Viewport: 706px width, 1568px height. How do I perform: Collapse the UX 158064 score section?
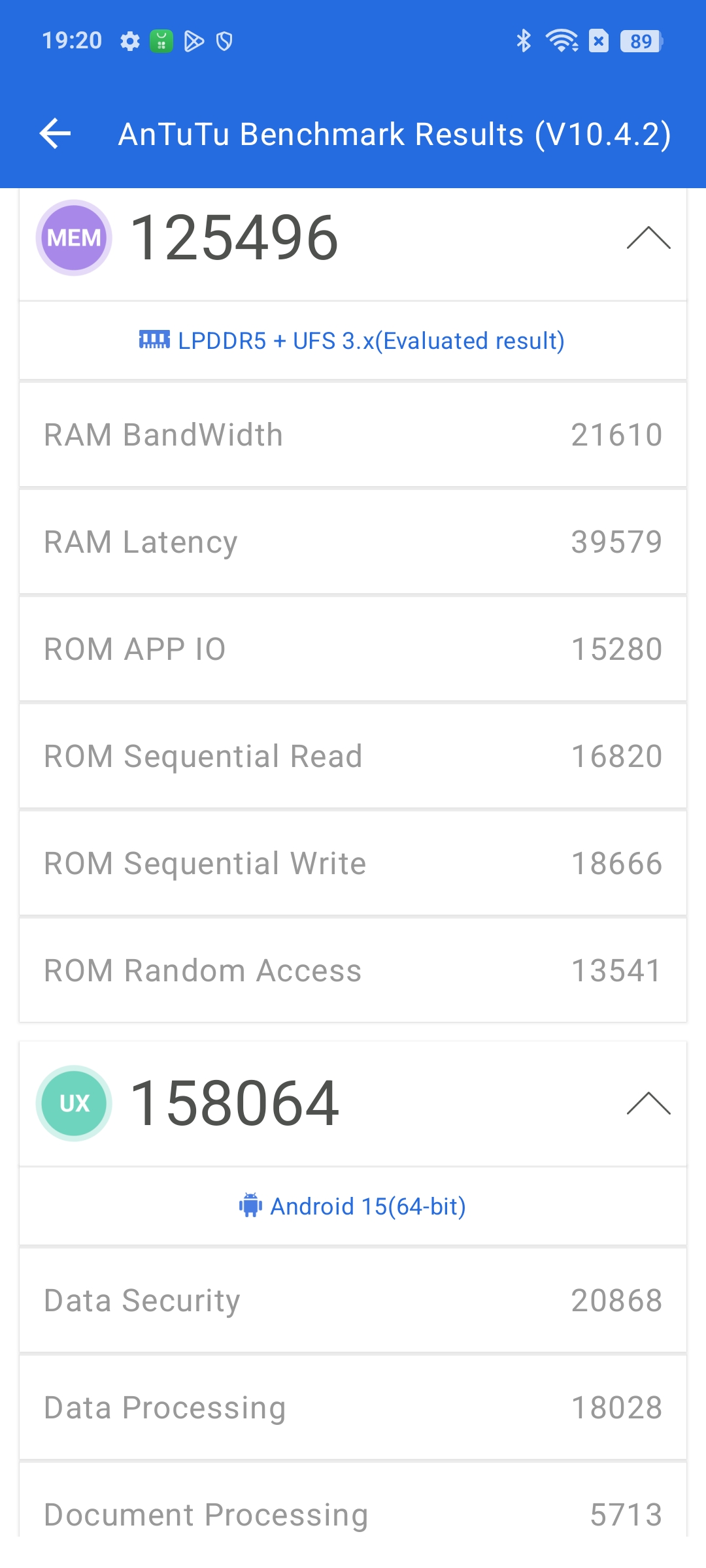pos(648,1103)
